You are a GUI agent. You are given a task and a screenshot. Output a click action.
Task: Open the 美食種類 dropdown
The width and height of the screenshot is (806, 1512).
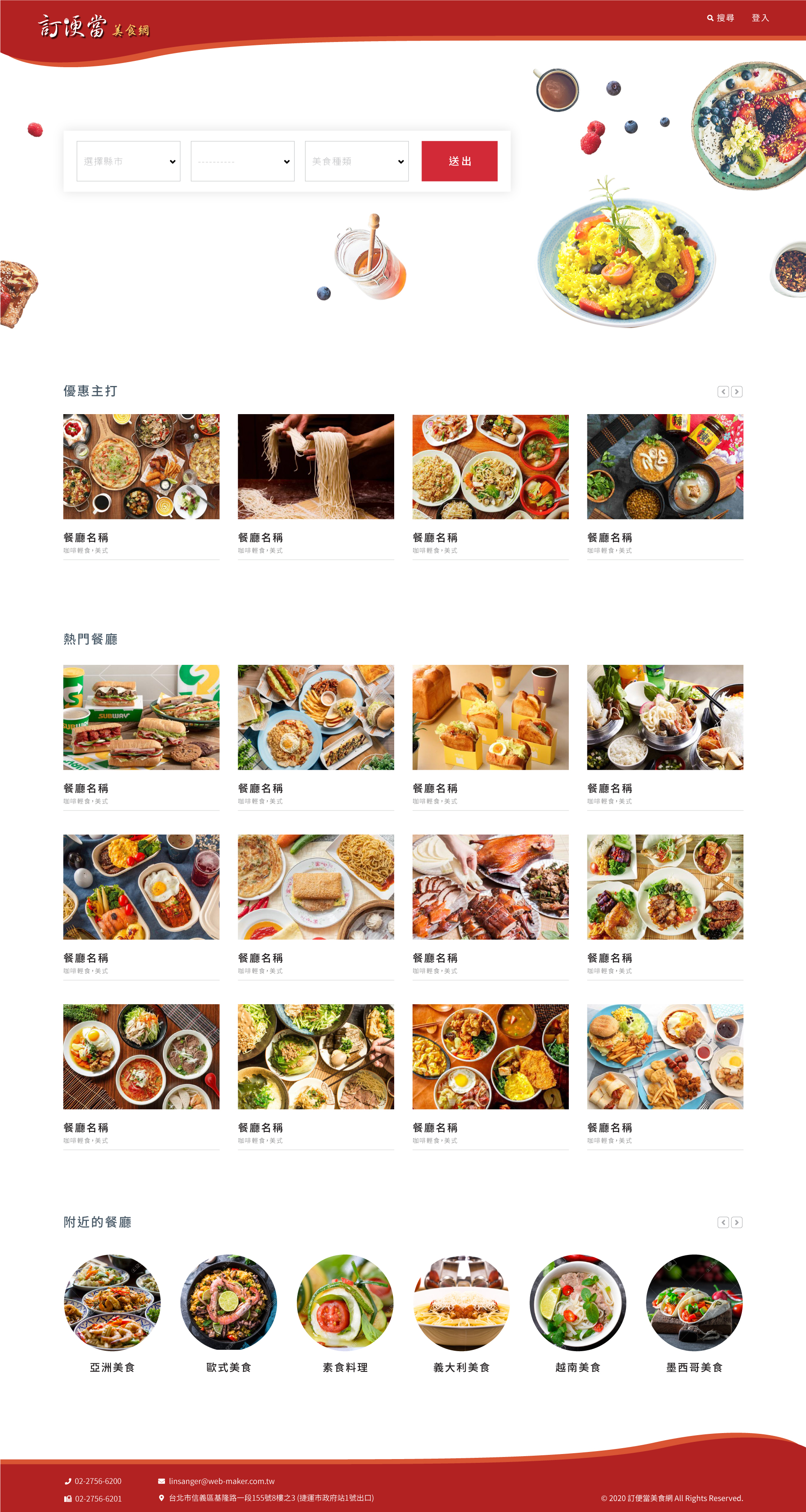pyautogui.click(x=356, y=161)
